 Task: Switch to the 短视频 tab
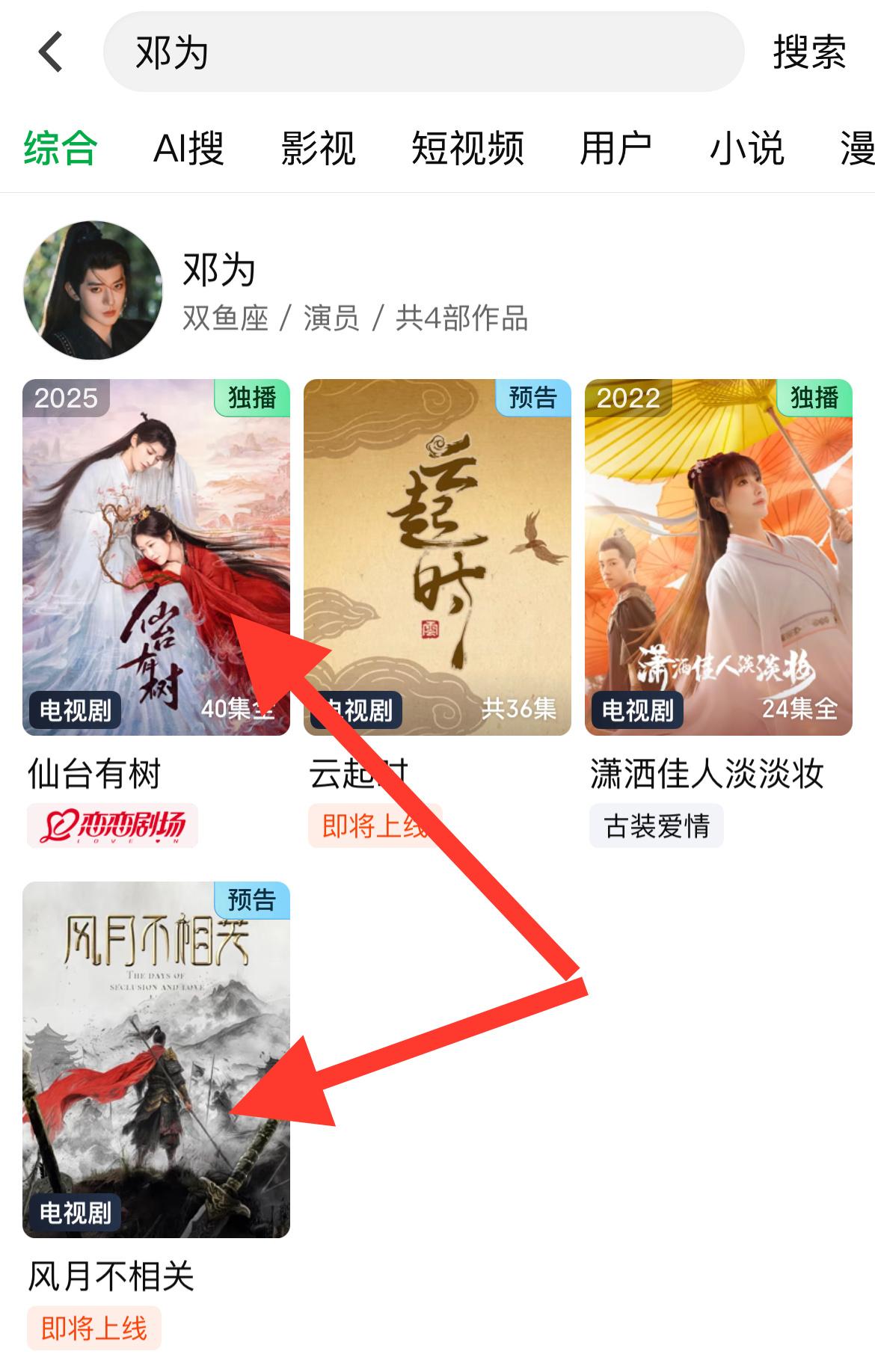pyautogui.click(x=467, y=148)
